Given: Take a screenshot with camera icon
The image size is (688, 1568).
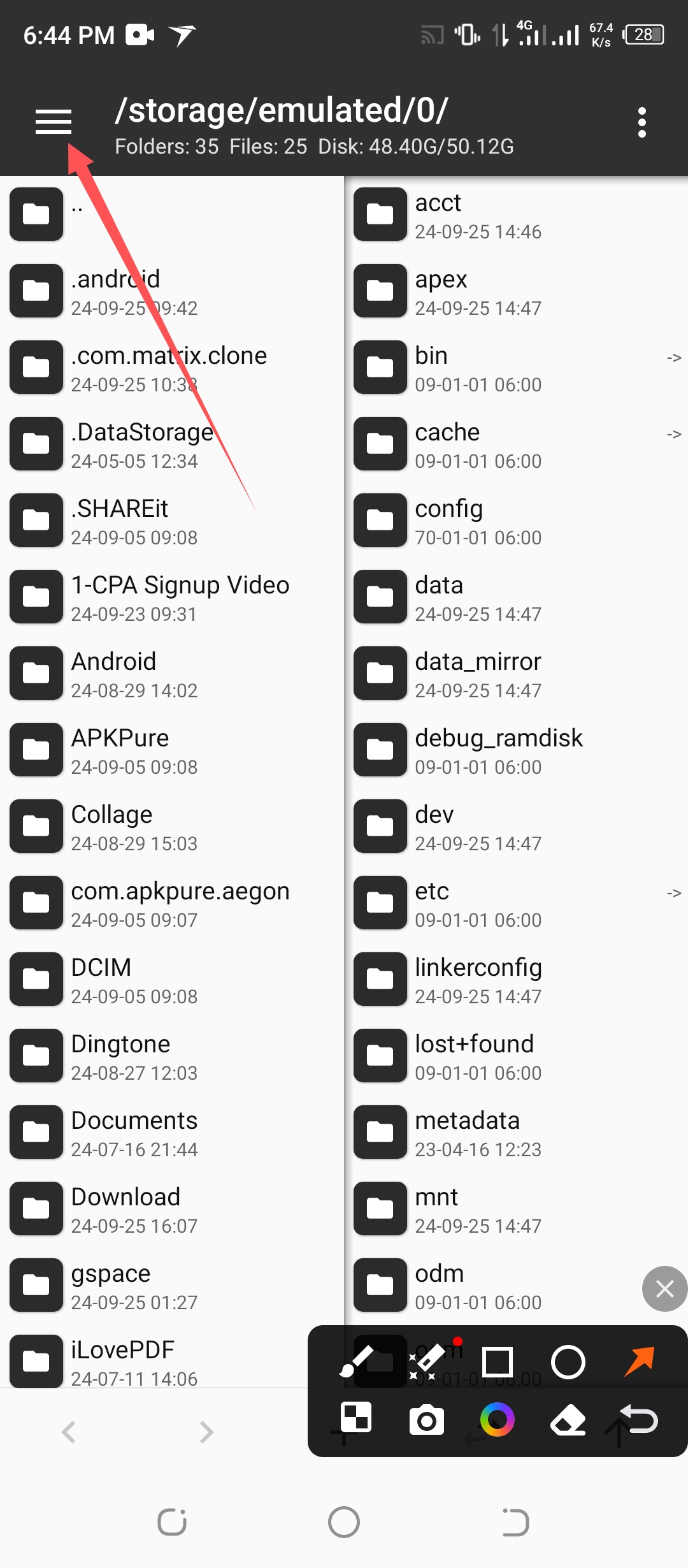Looking at the screenshot, I should click(426, 1420).
